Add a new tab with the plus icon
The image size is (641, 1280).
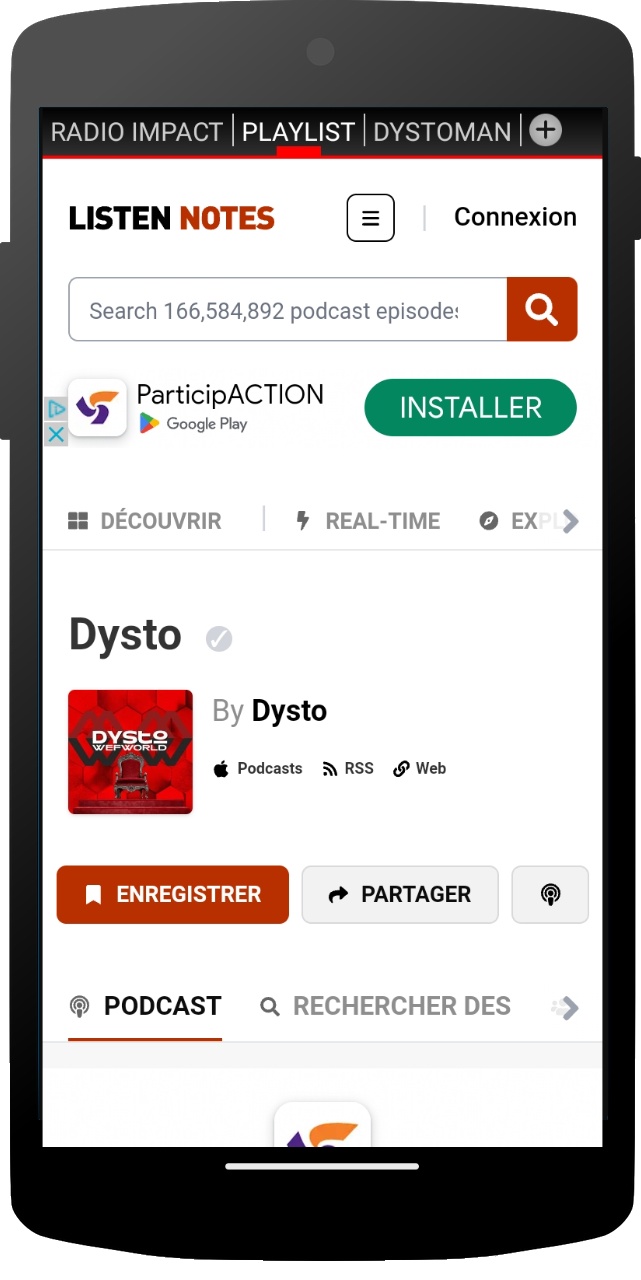545,130
